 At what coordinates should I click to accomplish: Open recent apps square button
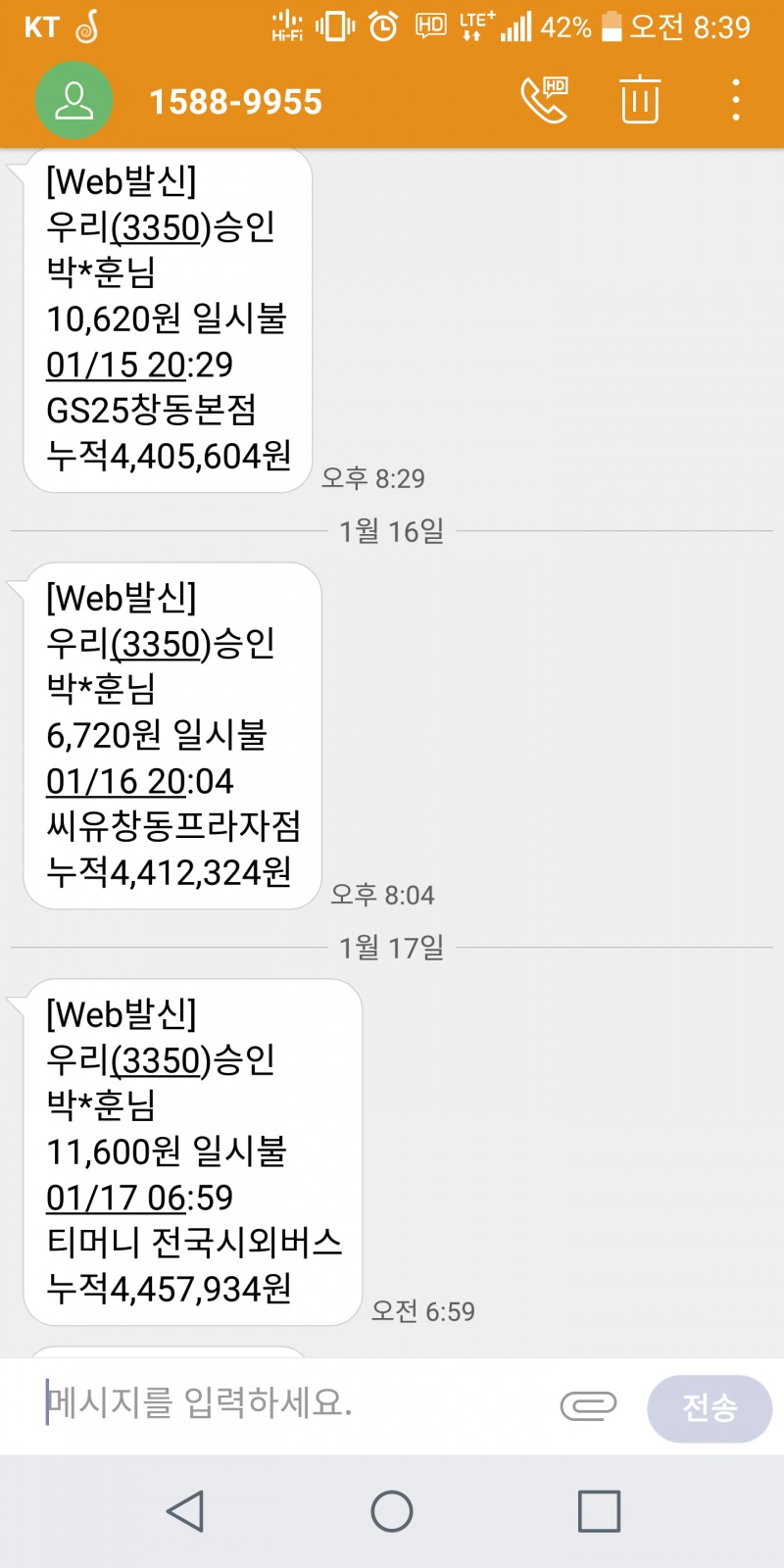599,1511
